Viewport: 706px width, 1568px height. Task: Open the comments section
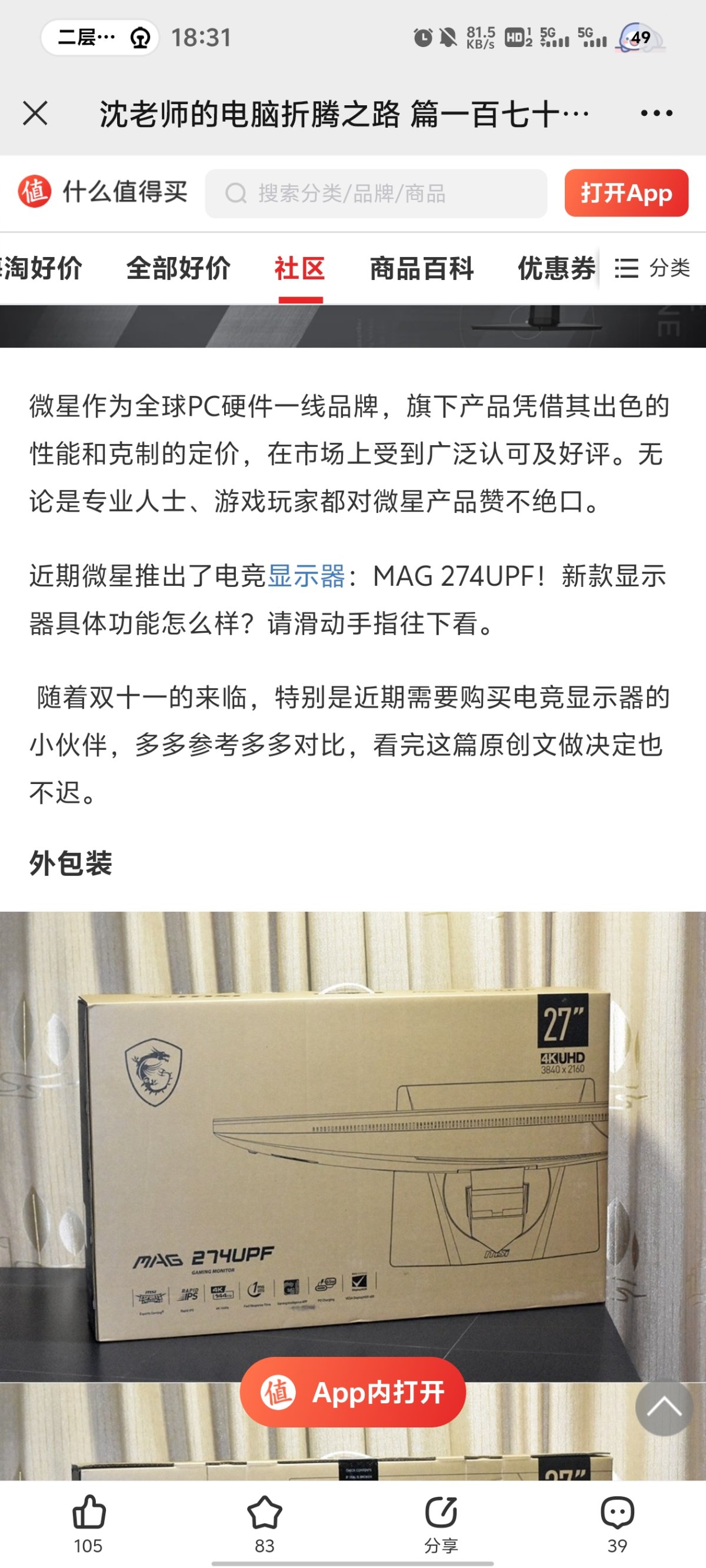click(617, 1523)
